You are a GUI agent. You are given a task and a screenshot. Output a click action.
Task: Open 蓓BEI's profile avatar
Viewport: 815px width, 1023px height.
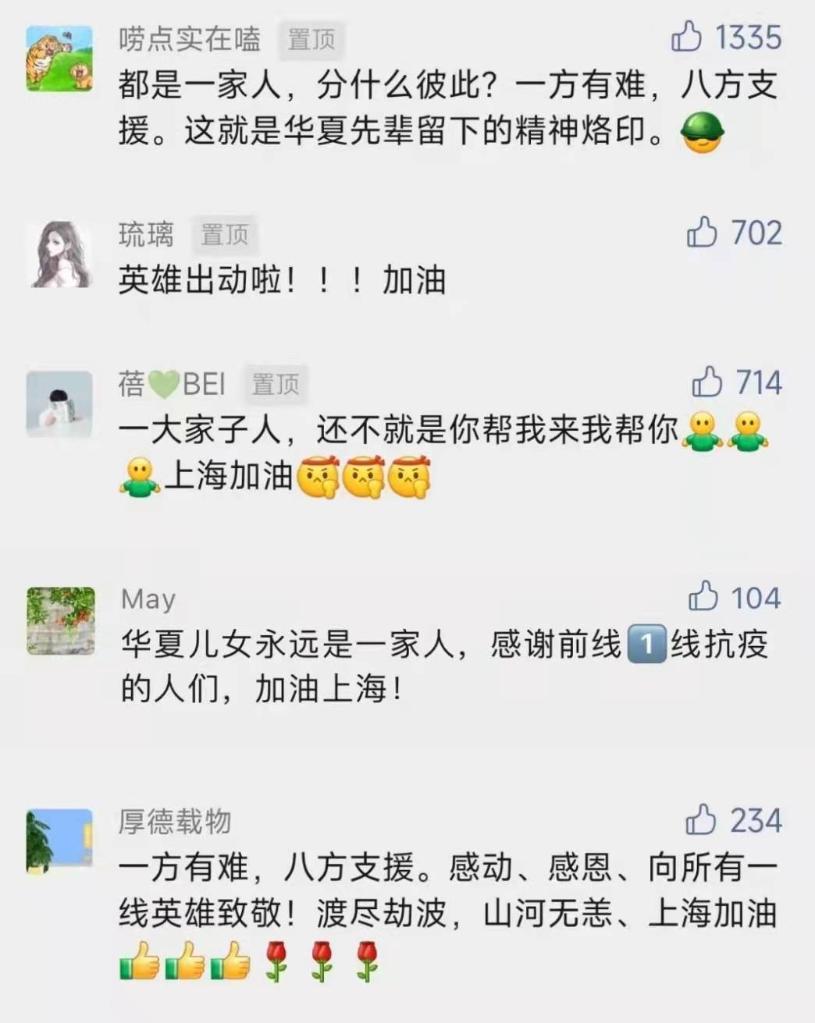coord(59,403)
